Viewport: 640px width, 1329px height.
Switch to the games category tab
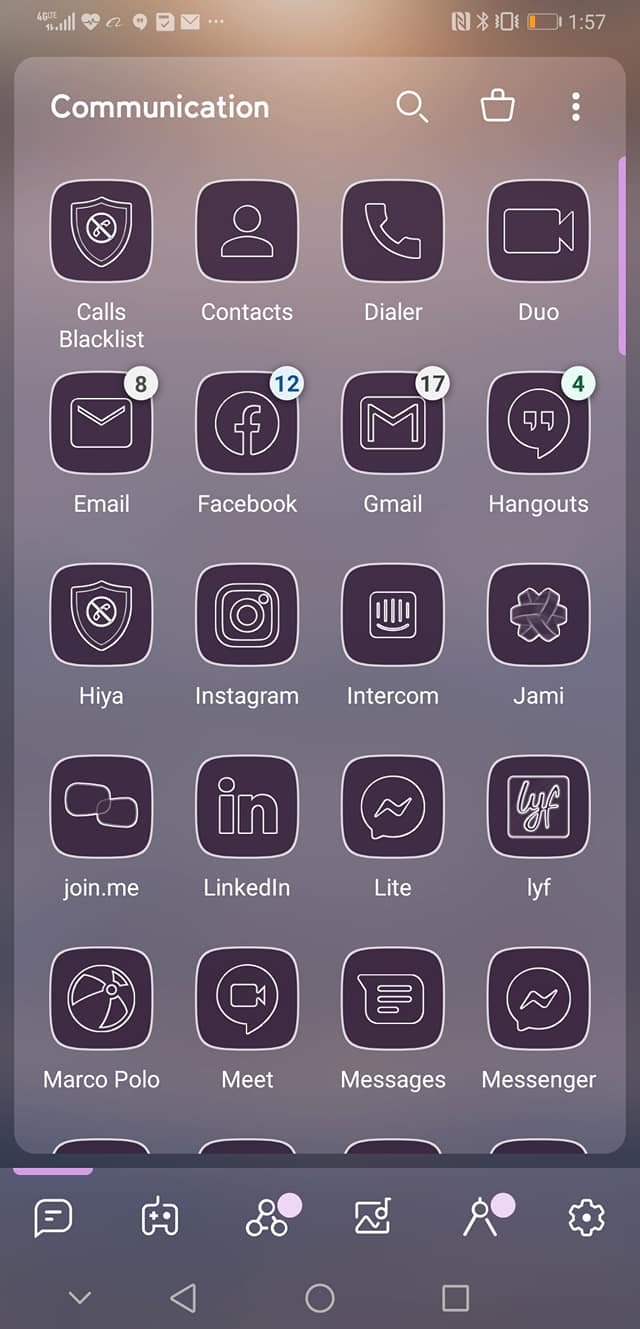click(x=160, y=1217)
